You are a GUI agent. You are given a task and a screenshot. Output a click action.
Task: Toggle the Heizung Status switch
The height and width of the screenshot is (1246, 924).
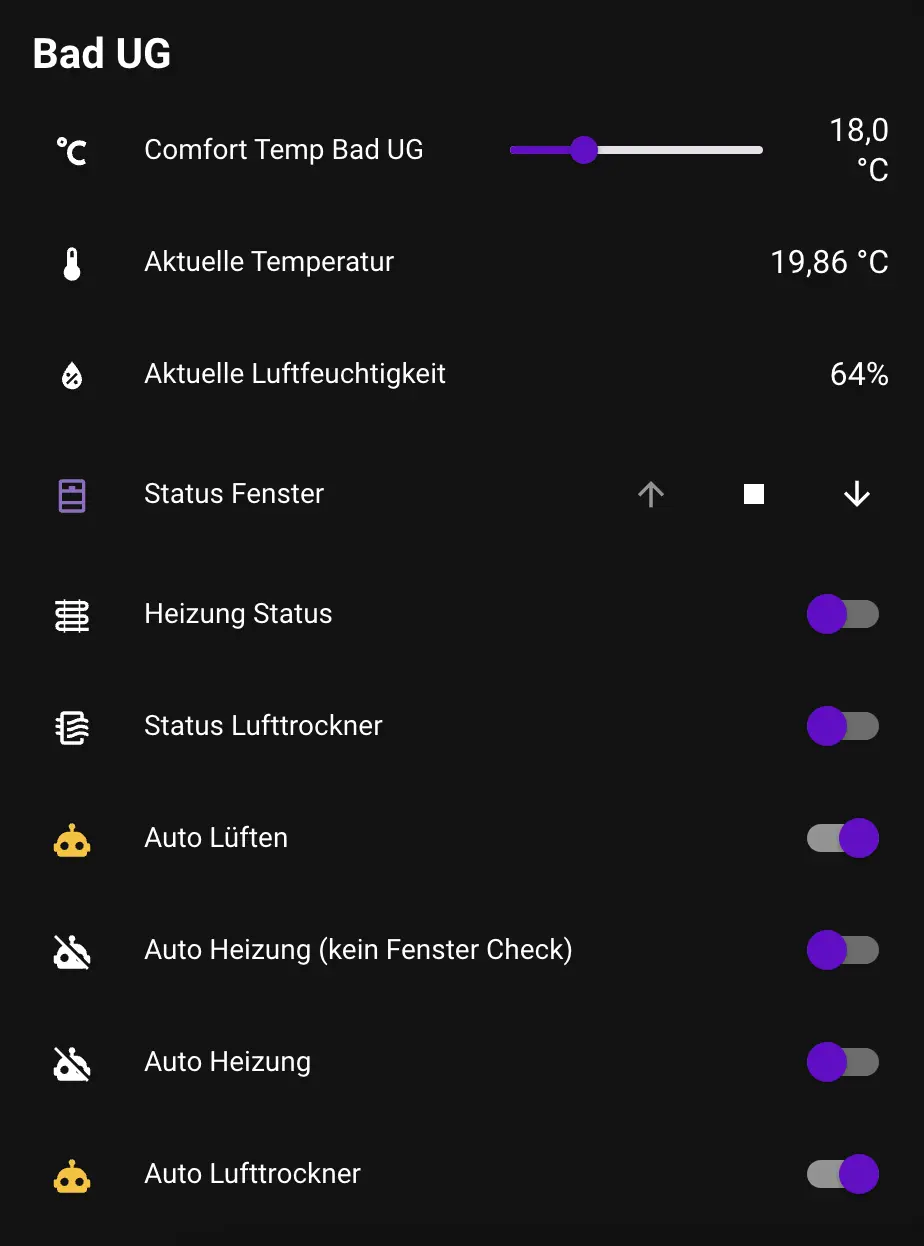click(842, 614)
